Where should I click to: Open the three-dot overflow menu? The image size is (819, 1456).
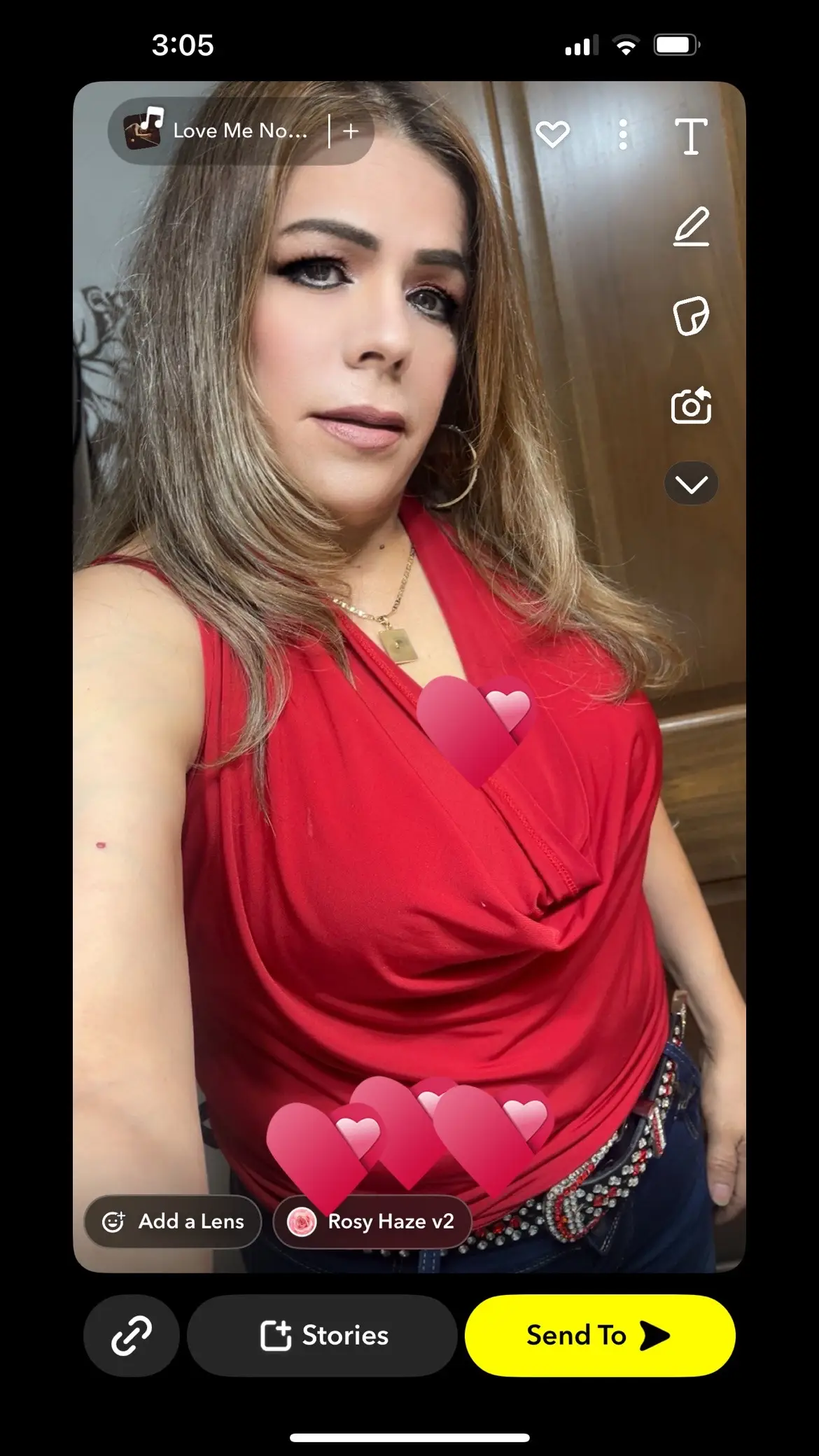(622, 134)
